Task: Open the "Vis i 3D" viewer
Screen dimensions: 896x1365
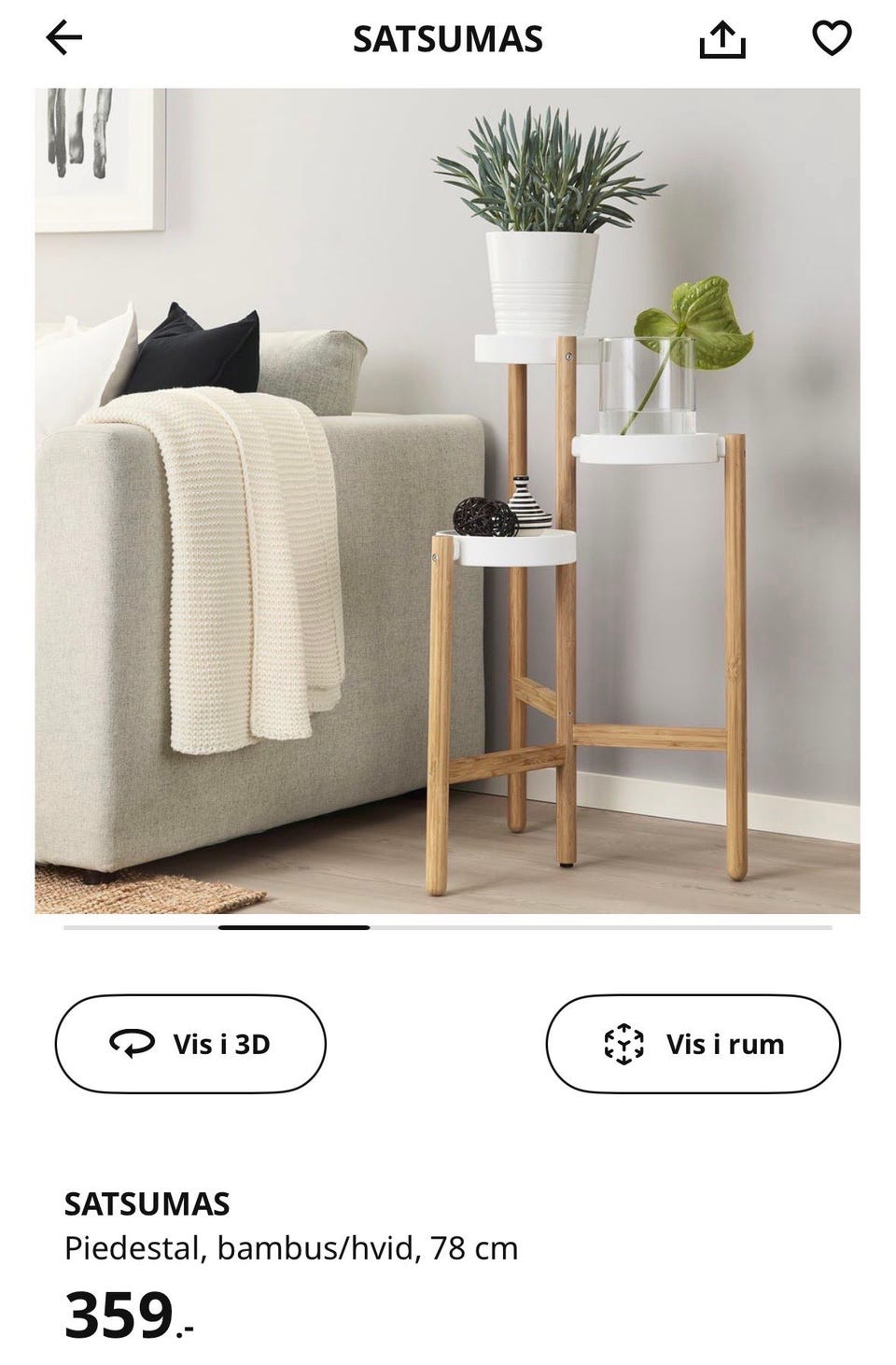Action: click(189, 1044)
